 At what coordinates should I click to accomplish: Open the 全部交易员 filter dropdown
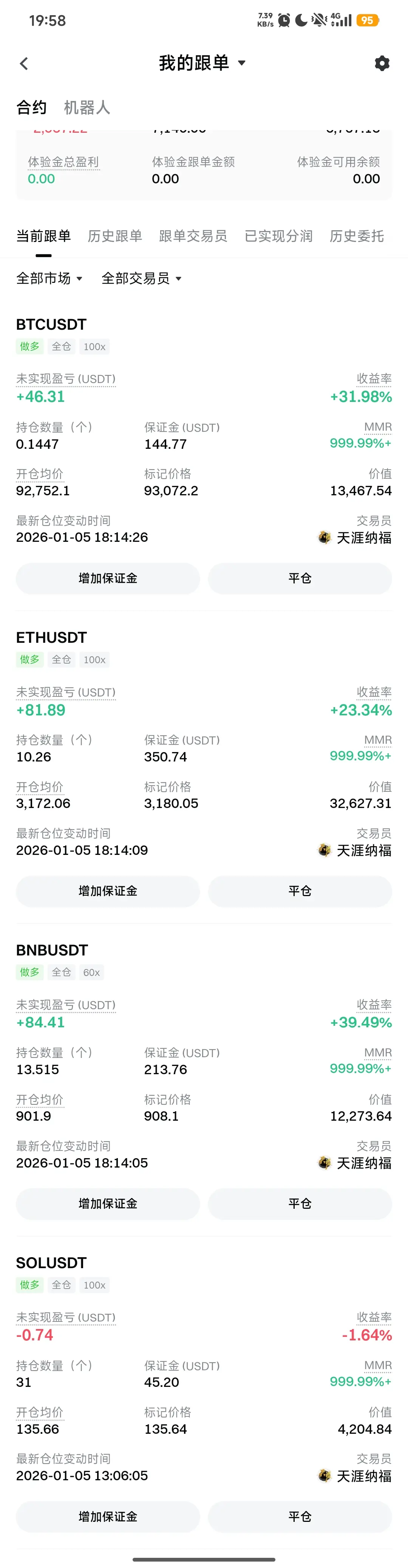click(141, 279)
